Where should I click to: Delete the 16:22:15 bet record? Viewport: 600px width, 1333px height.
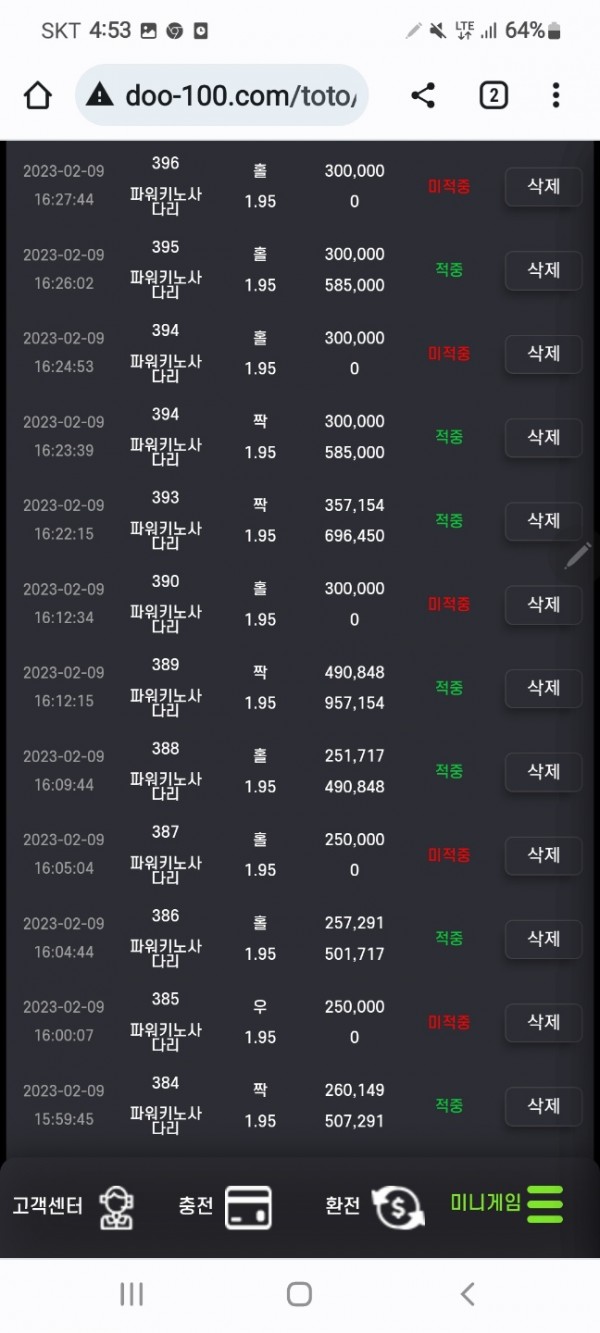pyautogui.click(x=543, y=521)
